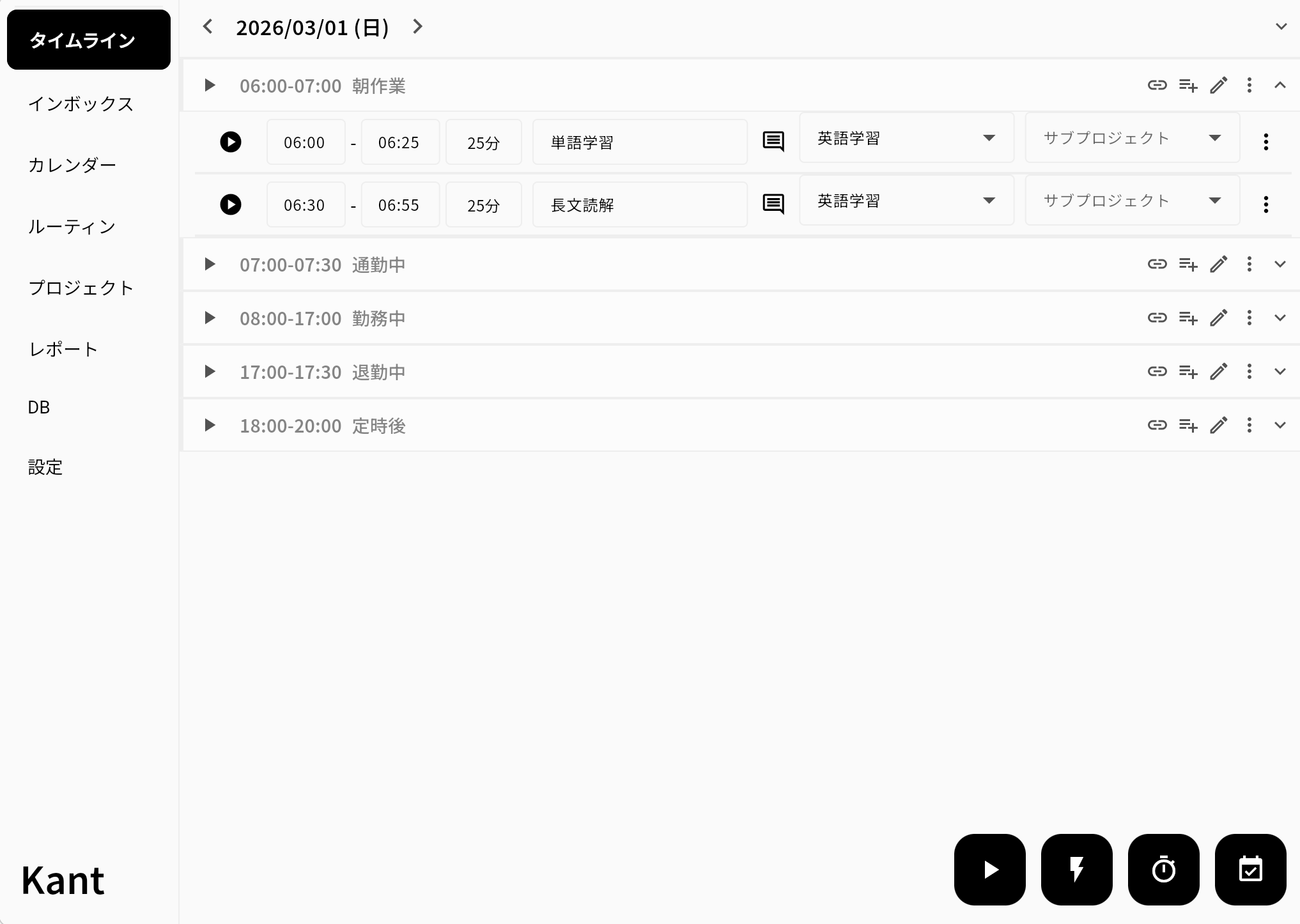This screenshot has width=1300, height=924.
Task: Tap the lightning bolt quick action button
Action: 1076,869
